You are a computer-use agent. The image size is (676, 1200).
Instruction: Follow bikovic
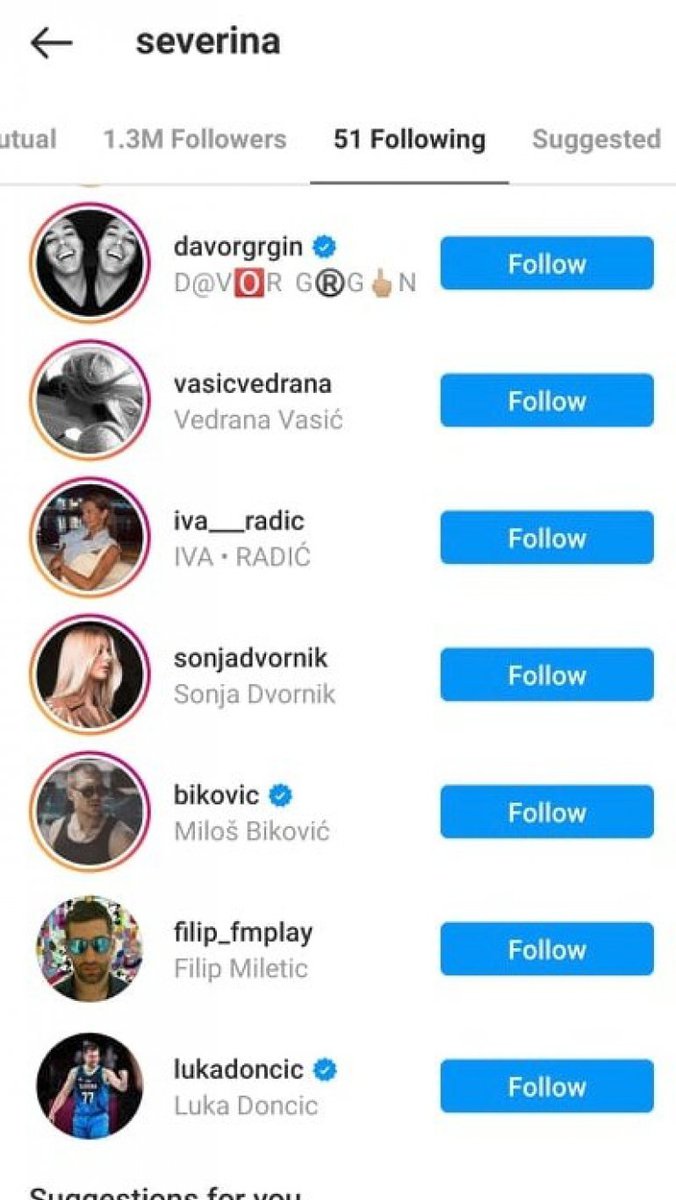click(x=546, y=812)
